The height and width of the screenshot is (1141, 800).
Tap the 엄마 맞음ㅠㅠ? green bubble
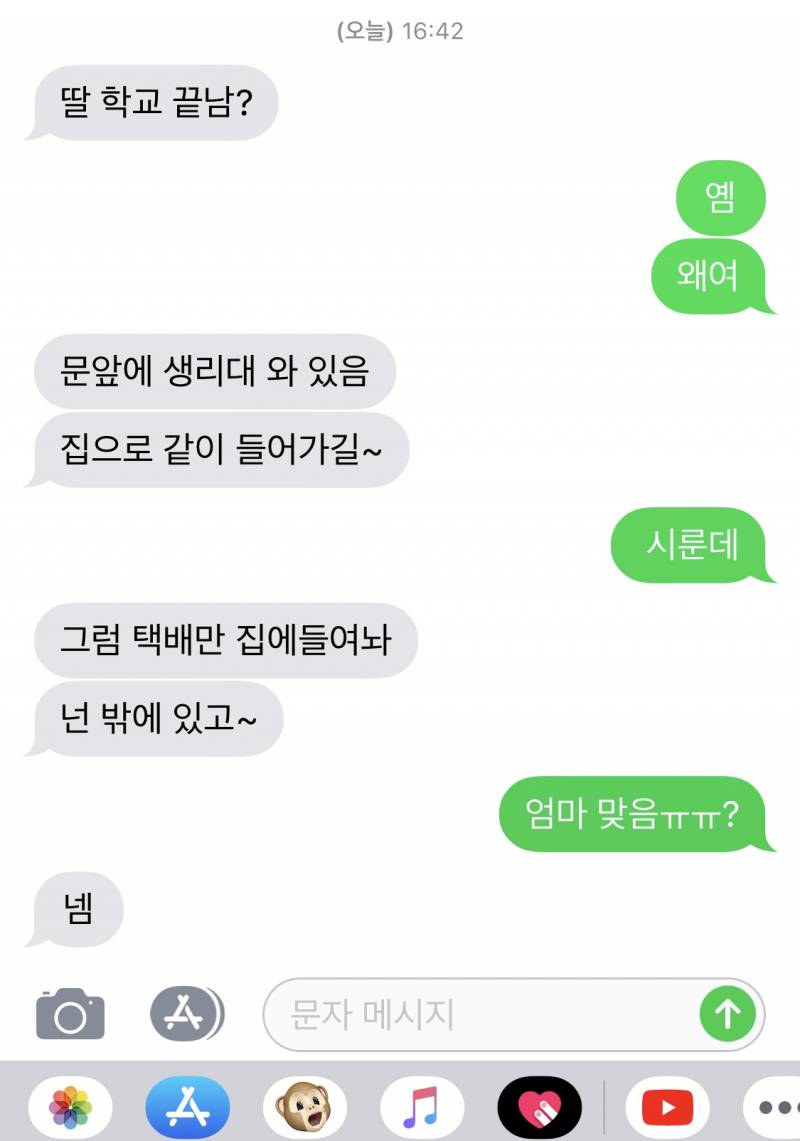634,814
